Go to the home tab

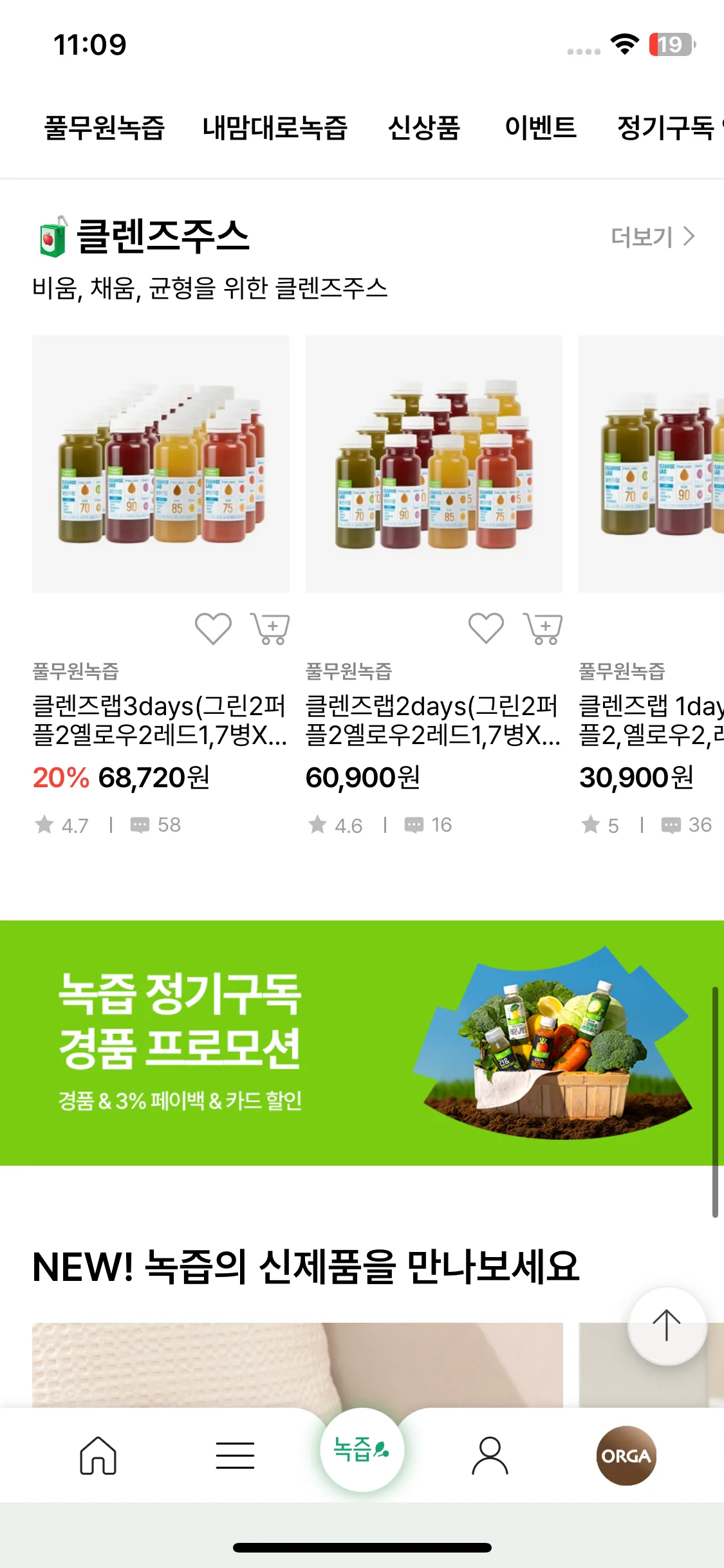click(98, 1455)
